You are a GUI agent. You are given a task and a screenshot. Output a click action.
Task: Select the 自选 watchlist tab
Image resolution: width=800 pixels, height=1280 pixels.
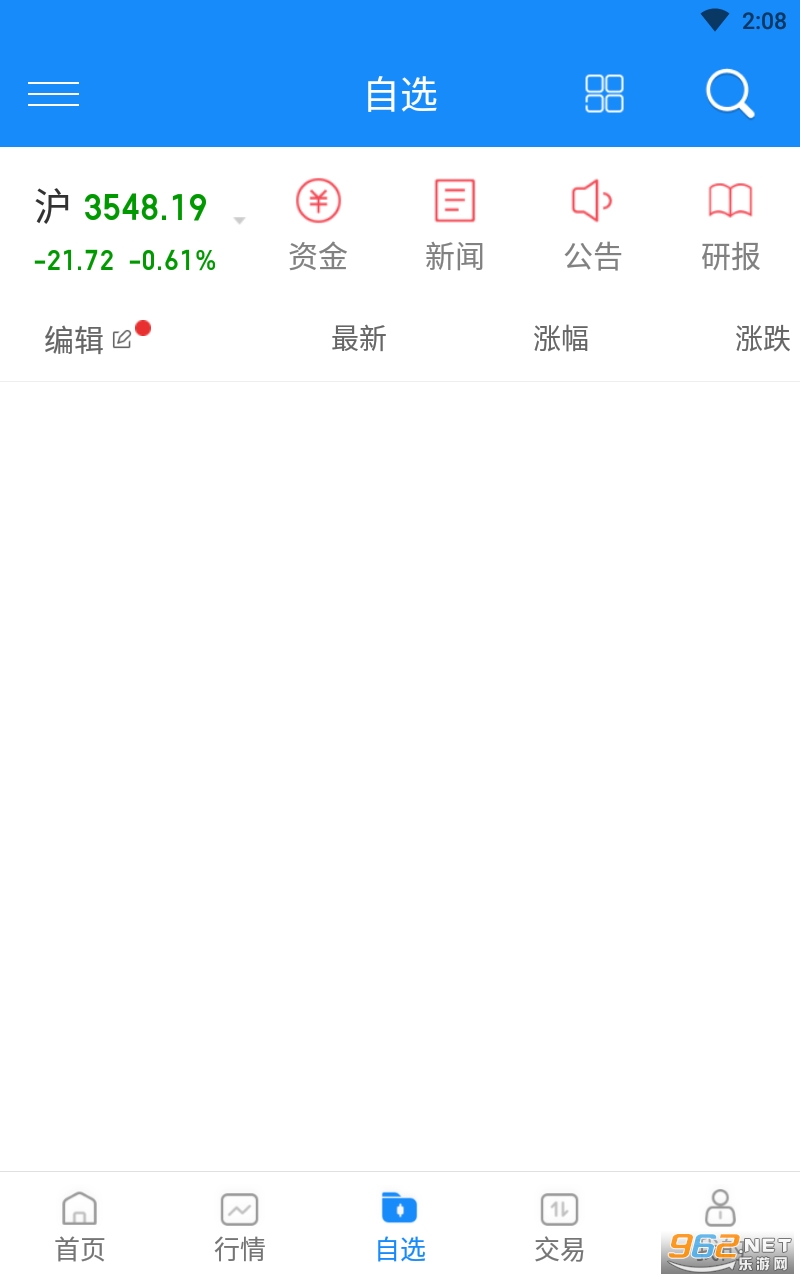pos(400,1225)
